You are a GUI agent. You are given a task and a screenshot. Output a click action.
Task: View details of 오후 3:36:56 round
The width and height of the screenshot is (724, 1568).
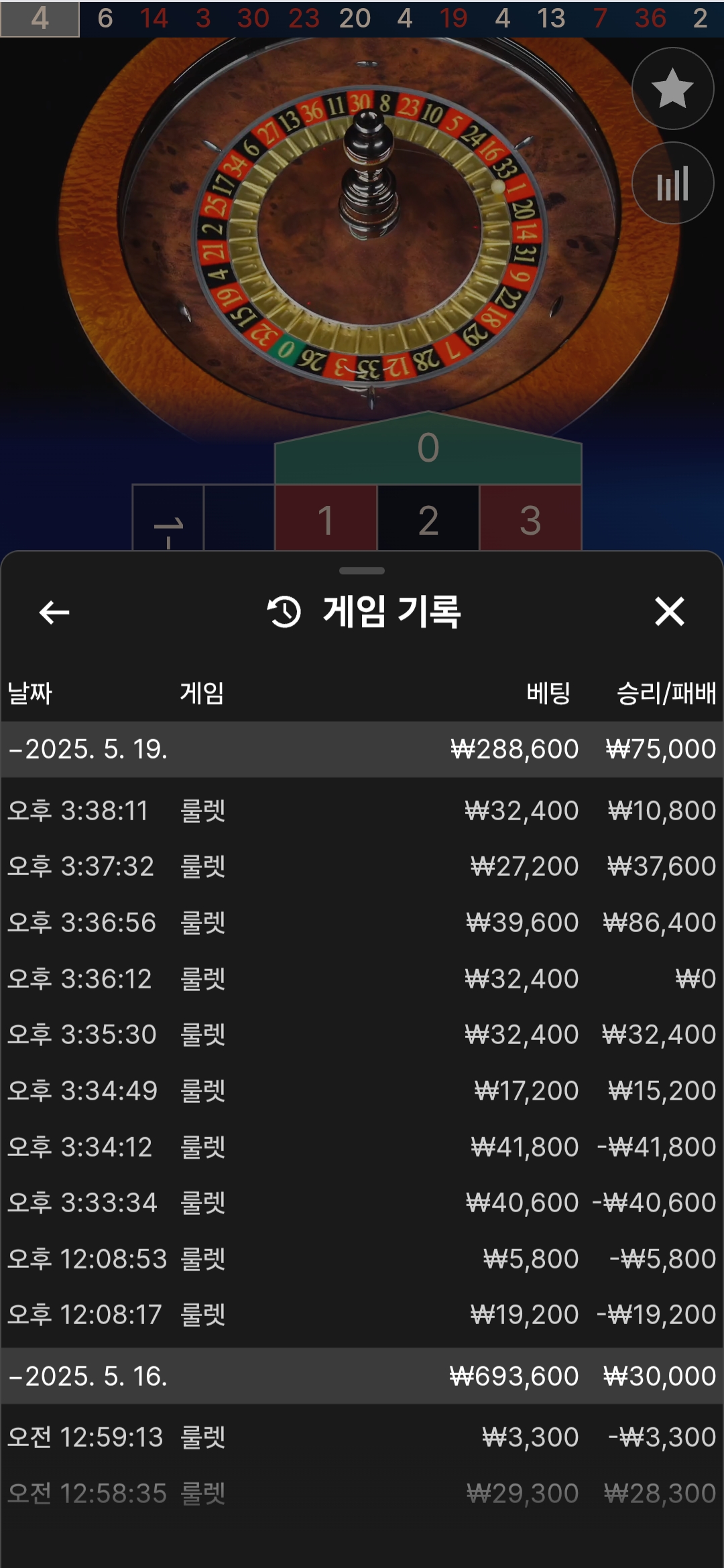[362, 923]
